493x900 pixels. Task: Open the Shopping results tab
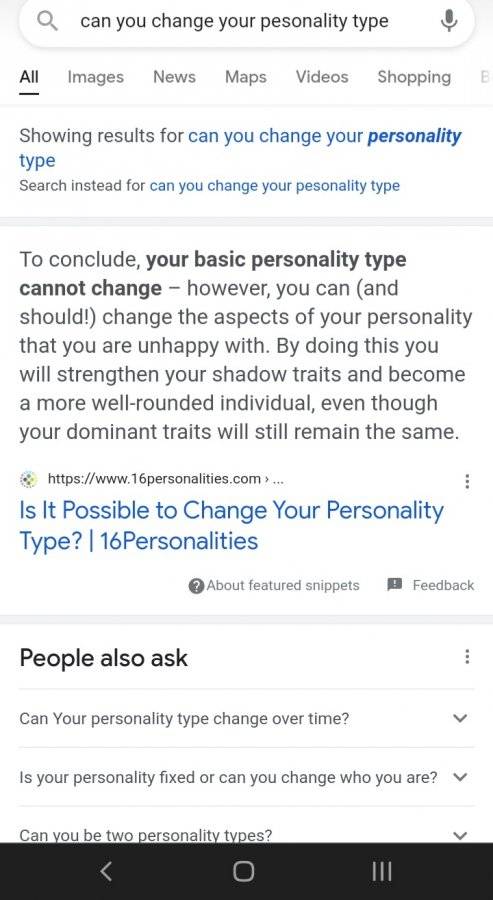(x=414, y=77)
